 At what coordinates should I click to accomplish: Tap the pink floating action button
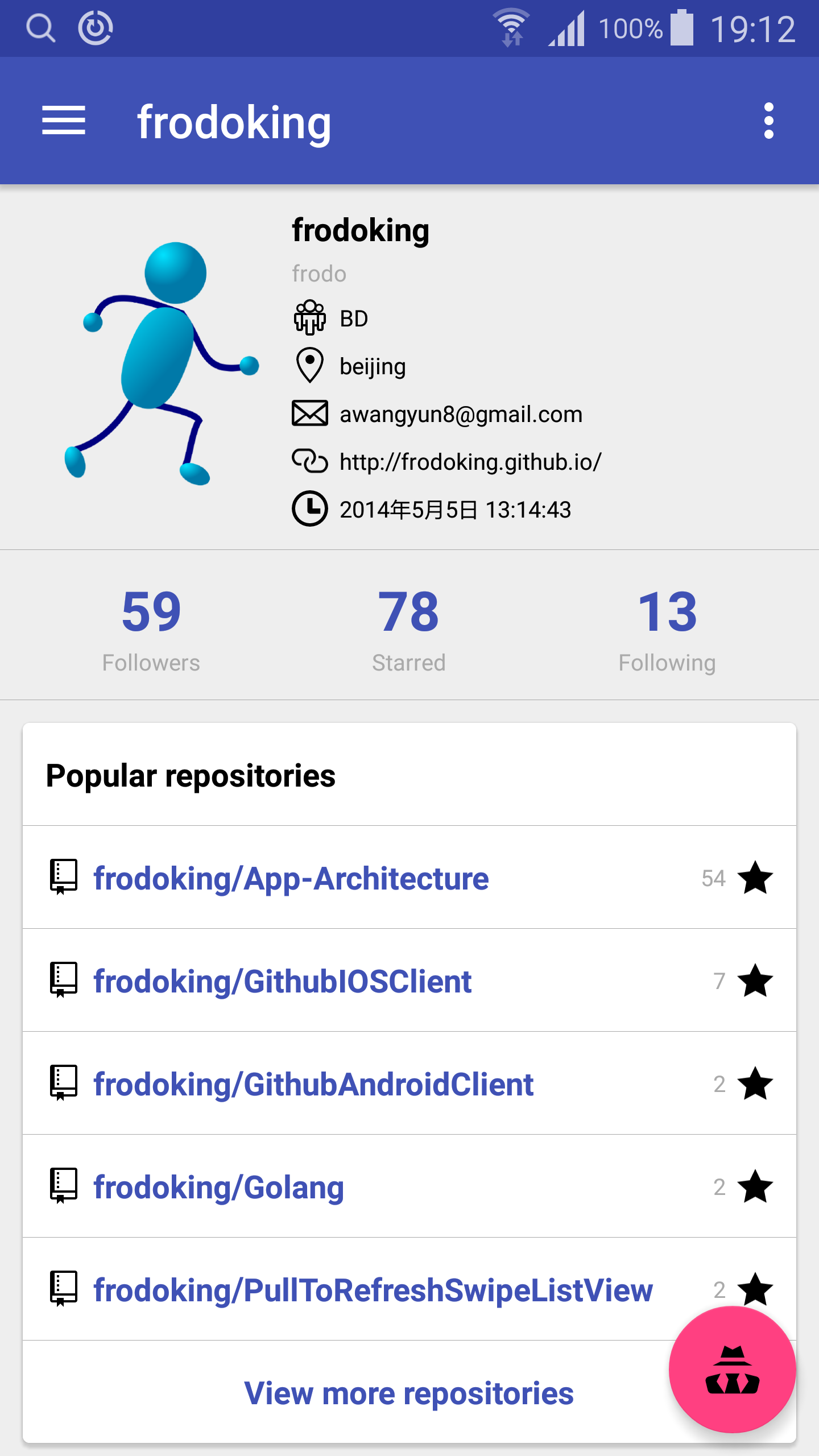[733, 1370]
